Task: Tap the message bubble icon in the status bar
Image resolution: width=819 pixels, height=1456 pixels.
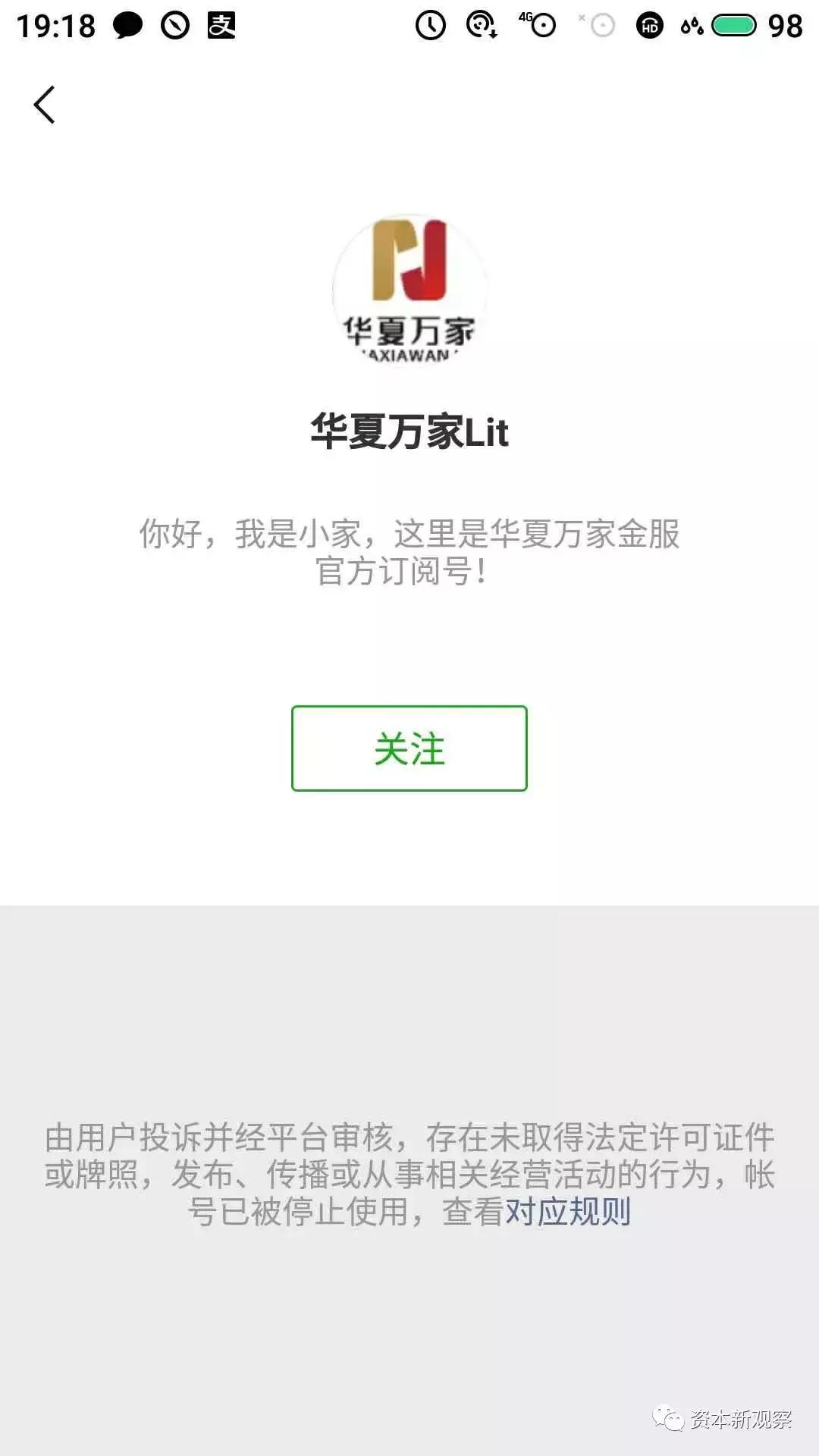Action: 127,27
